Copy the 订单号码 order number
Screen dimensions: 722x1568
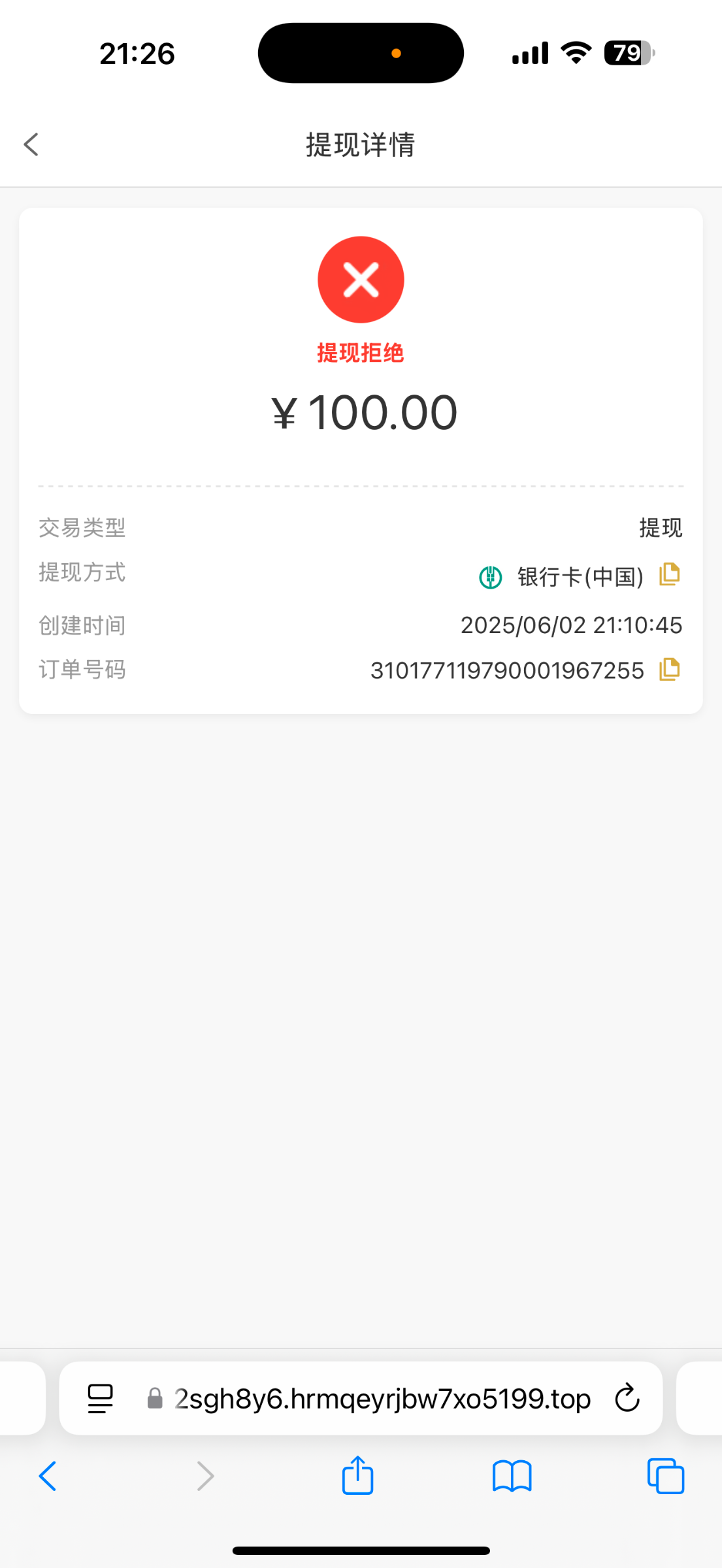click(x=669, y=669)
